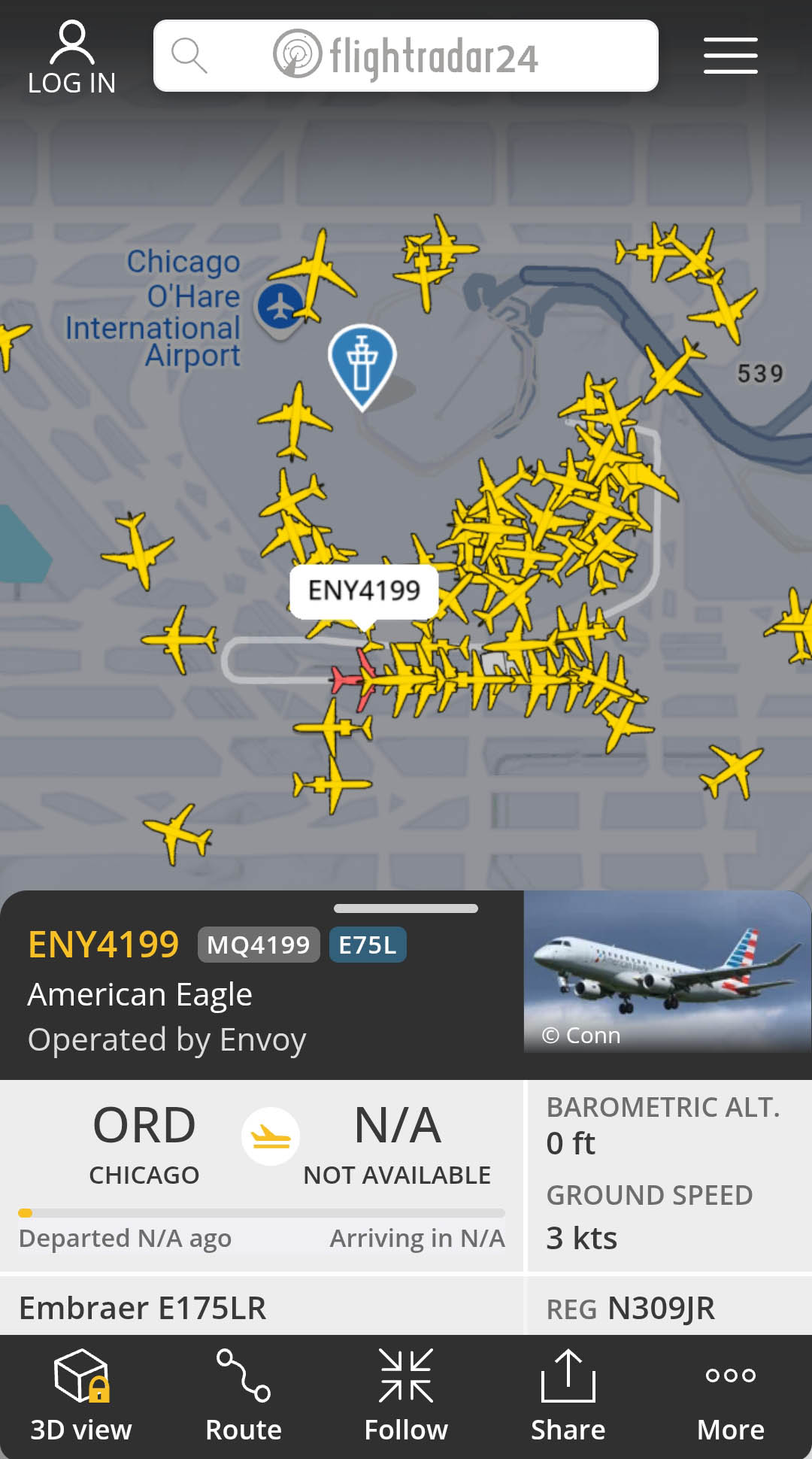Open the hamburger menu
This screenshot has width=812, height=1459.
pyautogui.click(x=730, y=56)
